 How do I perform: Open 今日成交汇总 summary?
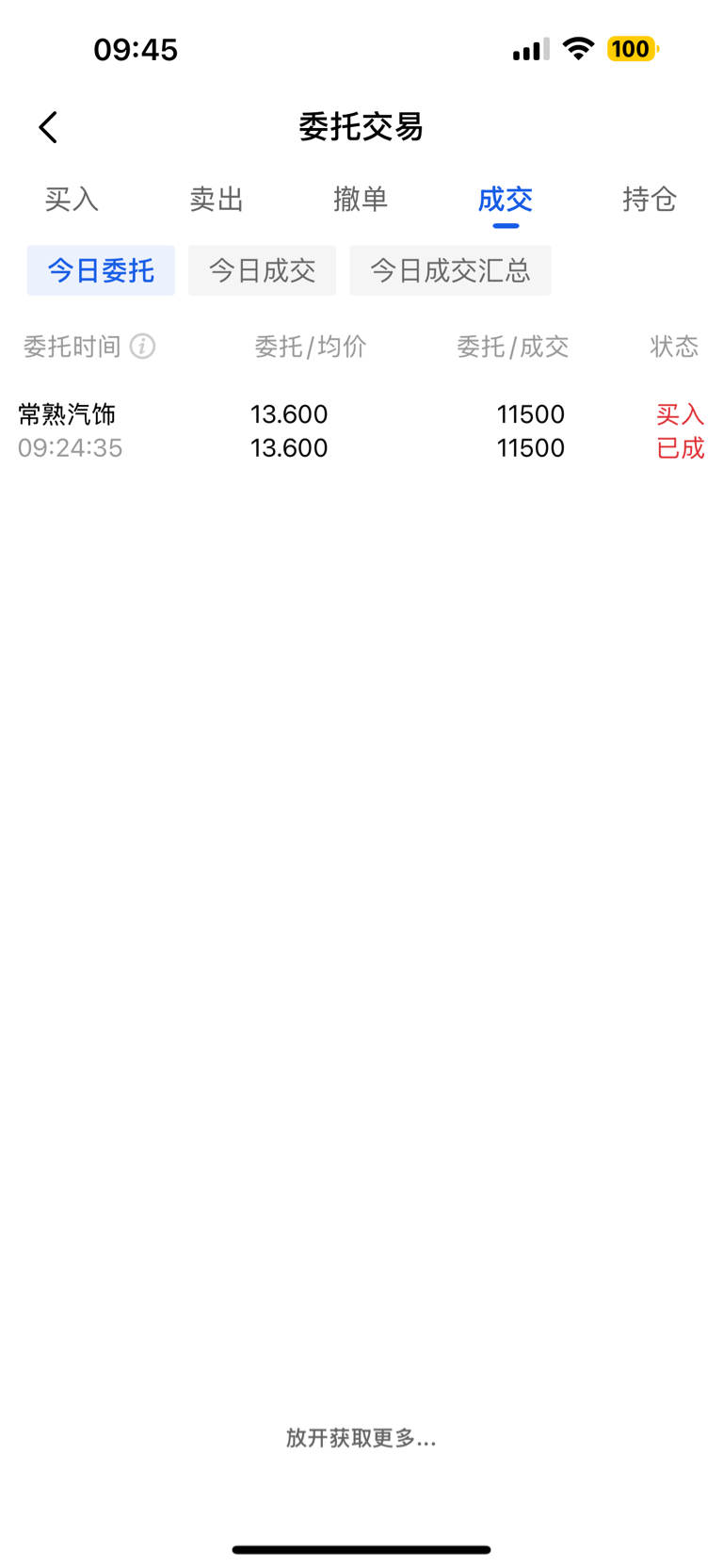[x=450, y=270]
